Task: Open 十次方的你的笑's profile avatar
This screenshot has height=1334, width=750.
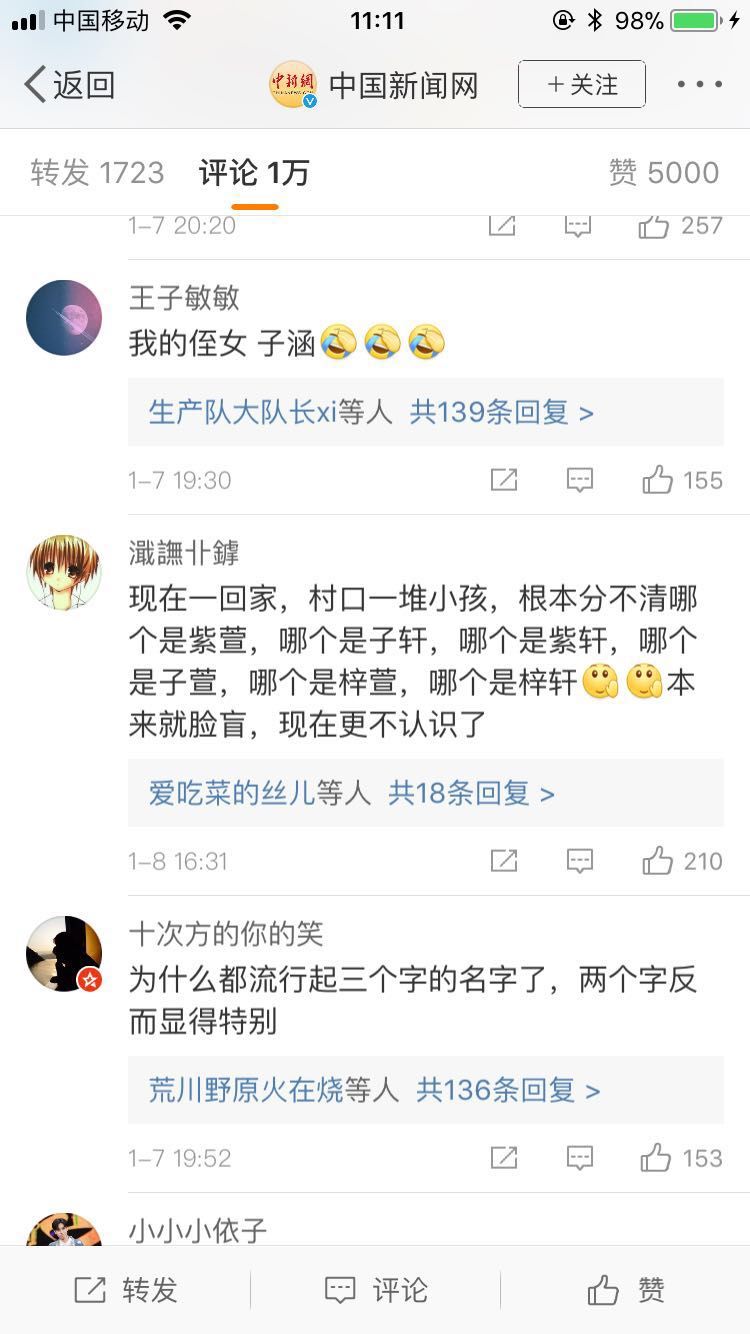Action: pos(64,954)
